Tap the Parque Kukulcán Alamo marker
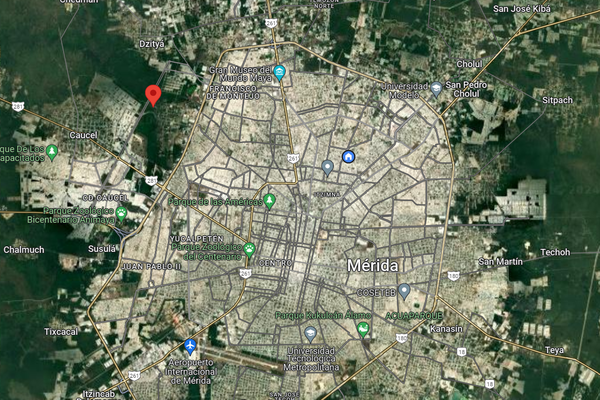Image resolution: width=600 pixels, height=400 pixels. click(363, 328)
